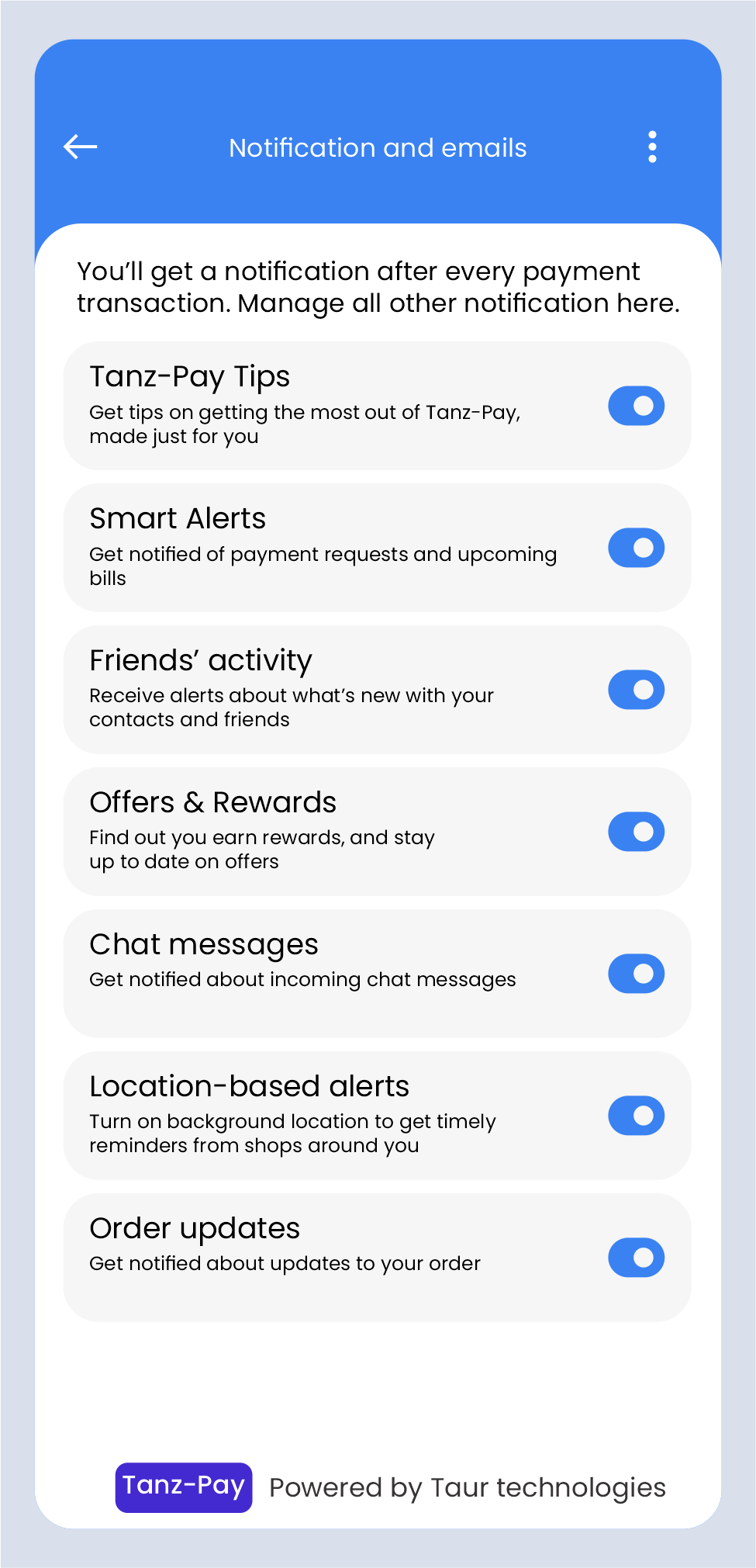This screenshot has width=756, height=1568.
Task: Turn off Tanz-Pay Tips notifications
Action: coord(636,406)
